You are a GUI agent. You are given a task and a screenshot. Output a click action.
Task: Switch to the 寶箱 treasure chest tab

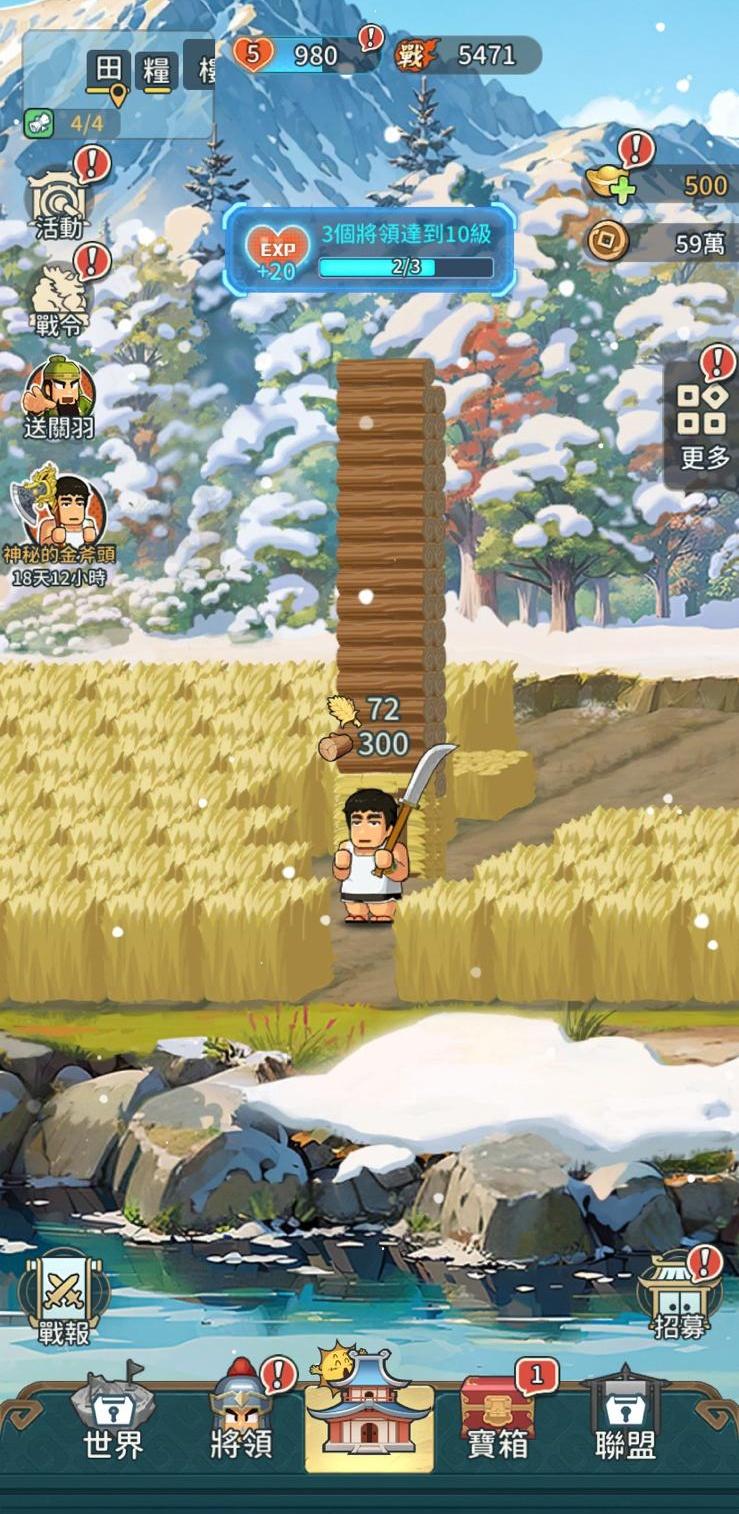coord(497,1418)
